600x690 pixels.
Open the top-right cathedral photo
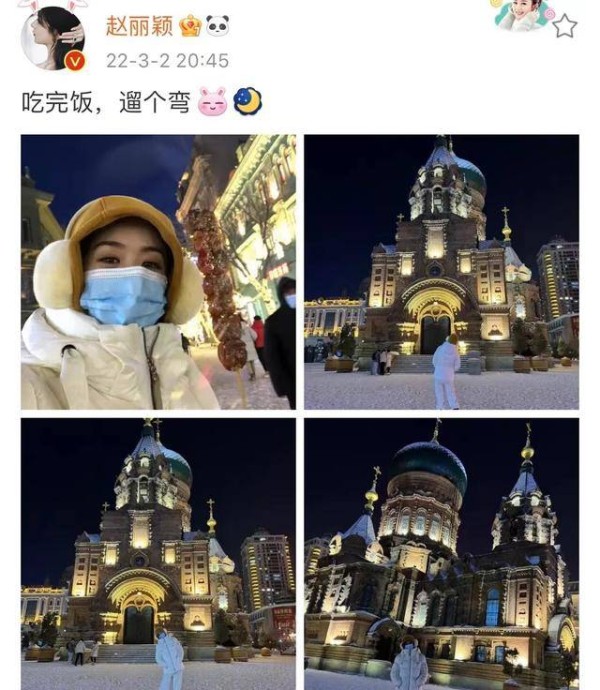(441, 272)
